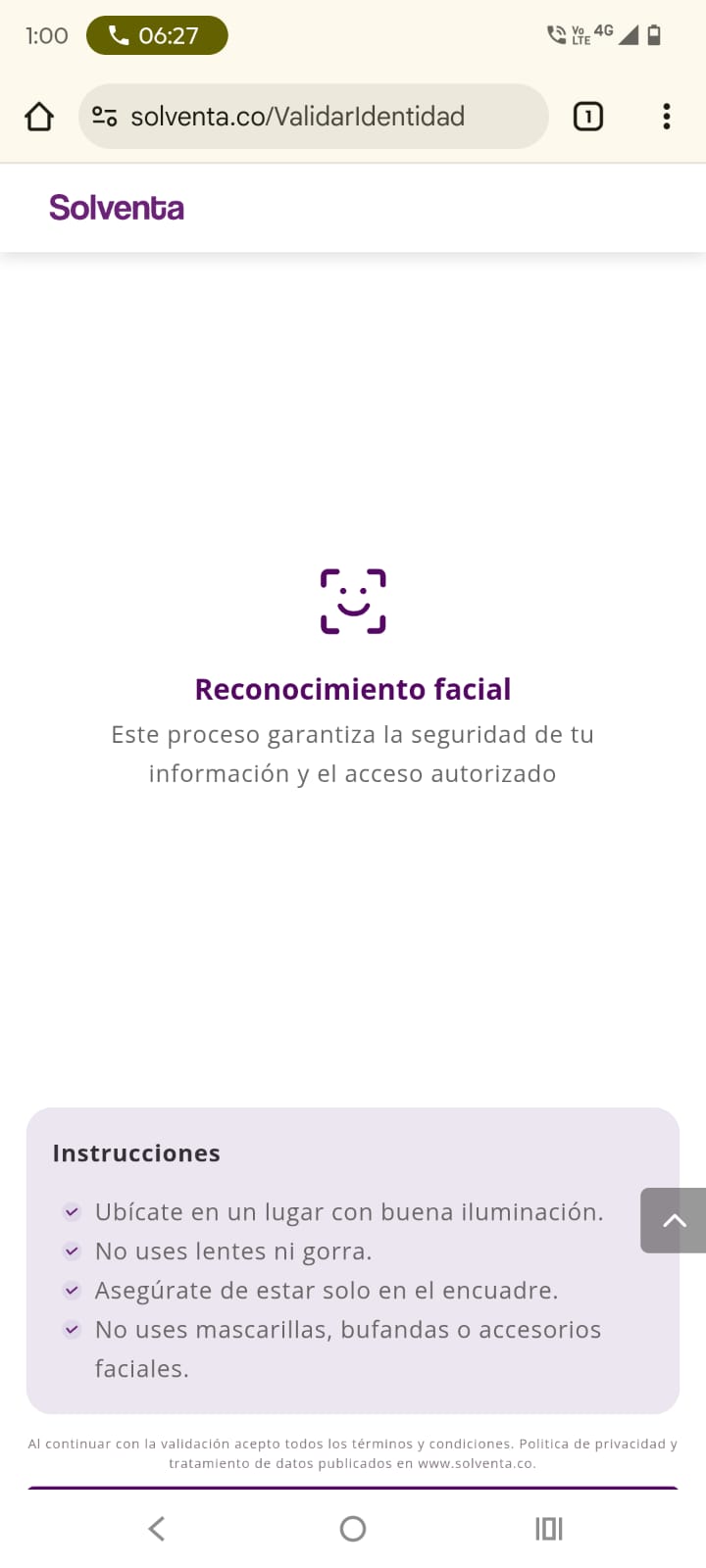The width and height of the screenshot is (706, 1568).
Task: Jump back to top of page
Action: (x=674, y=1220)
